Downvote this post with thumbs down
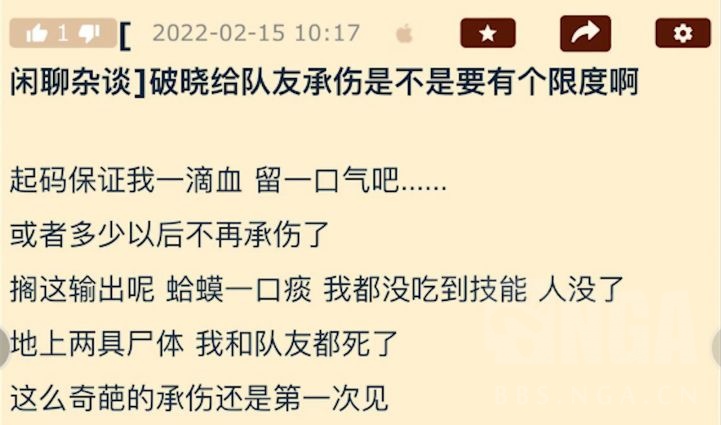The width and height of the screenshot is (721, 425). click(91, 33)
